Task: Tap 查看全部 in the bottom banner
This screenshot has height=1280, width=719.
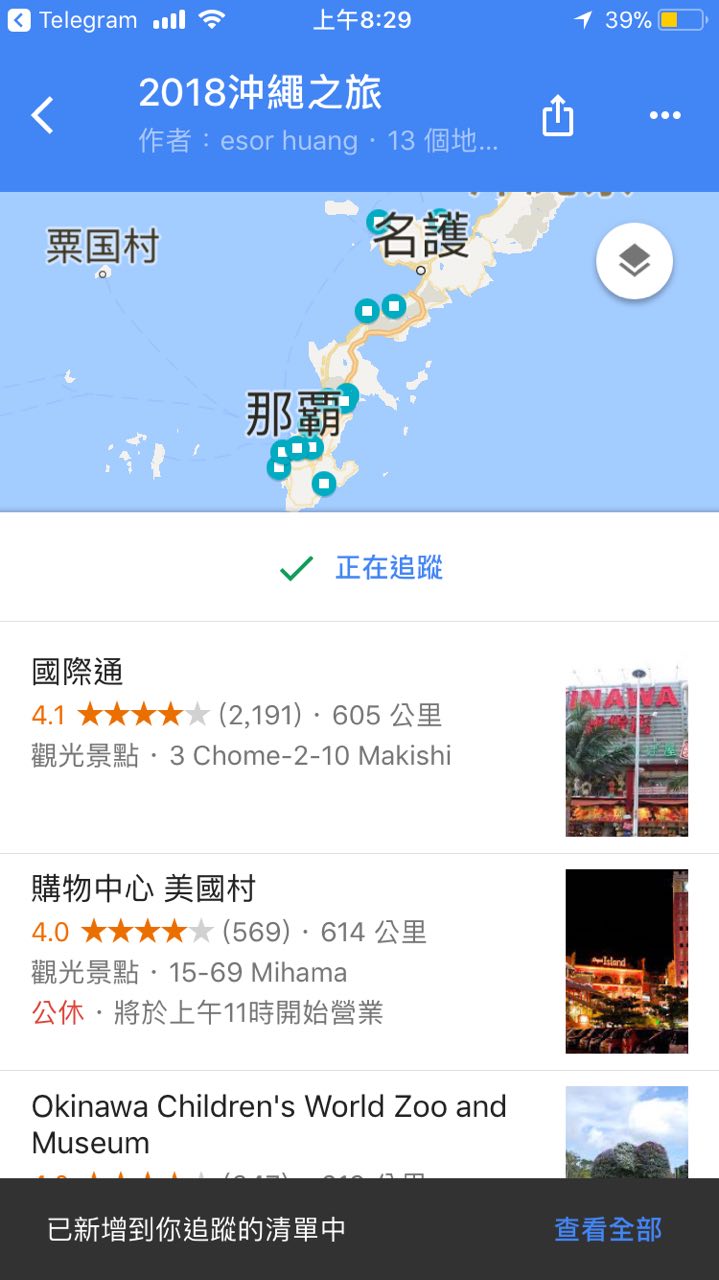Action: [x=608, y=1229]
